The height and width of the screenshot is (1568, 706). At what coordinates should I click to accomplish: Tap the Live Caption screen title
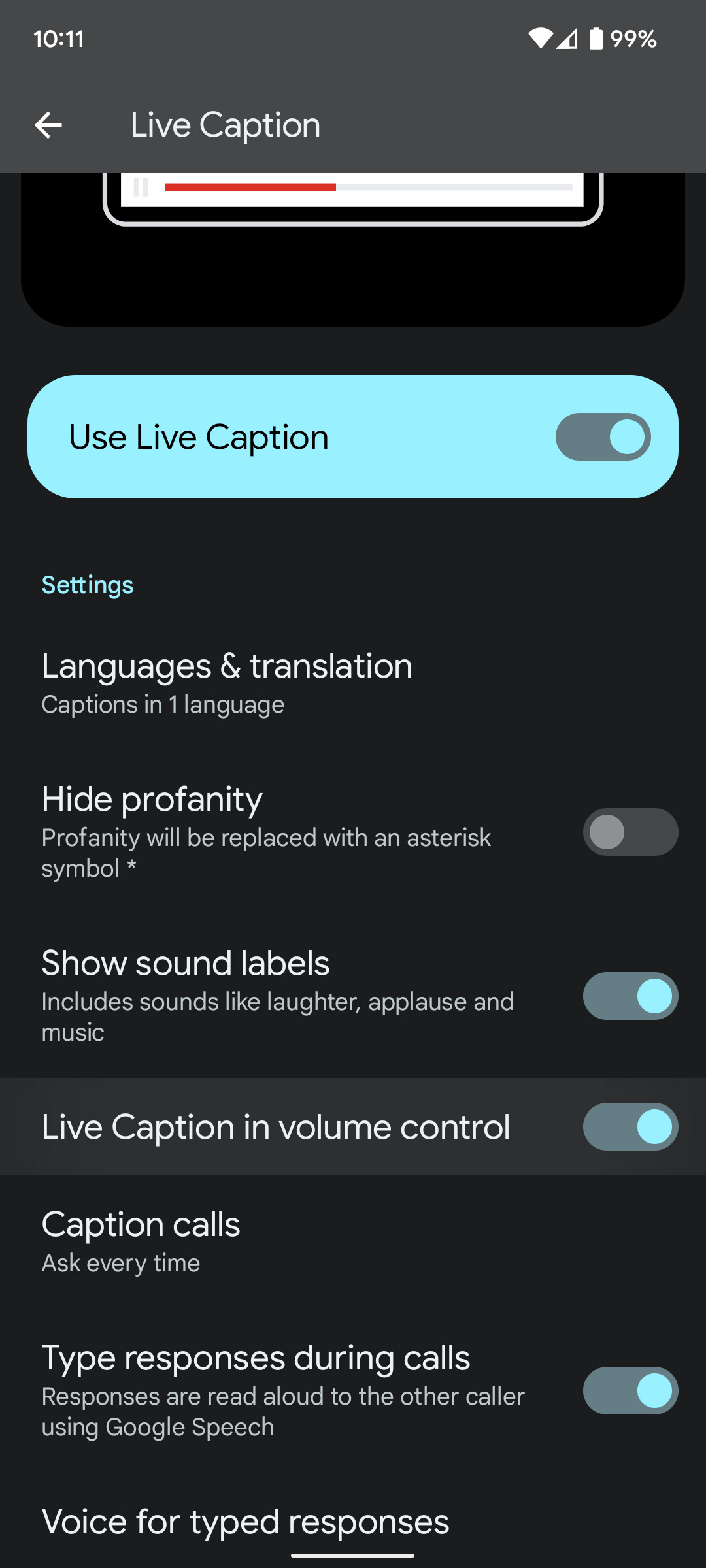224,124
